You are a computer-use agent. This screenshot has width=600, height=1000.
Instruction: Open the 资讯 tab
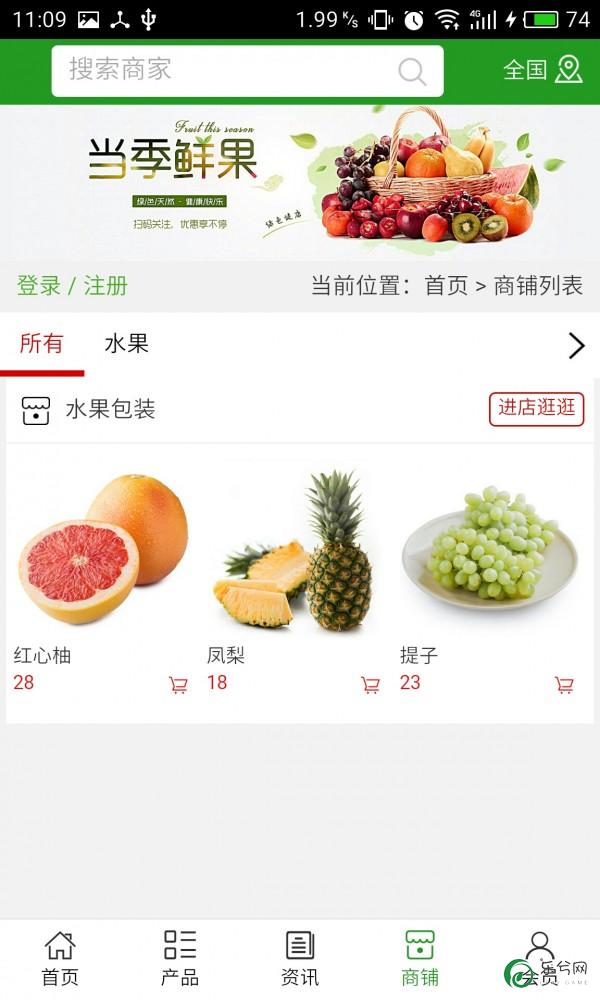(x=300, y=959)
